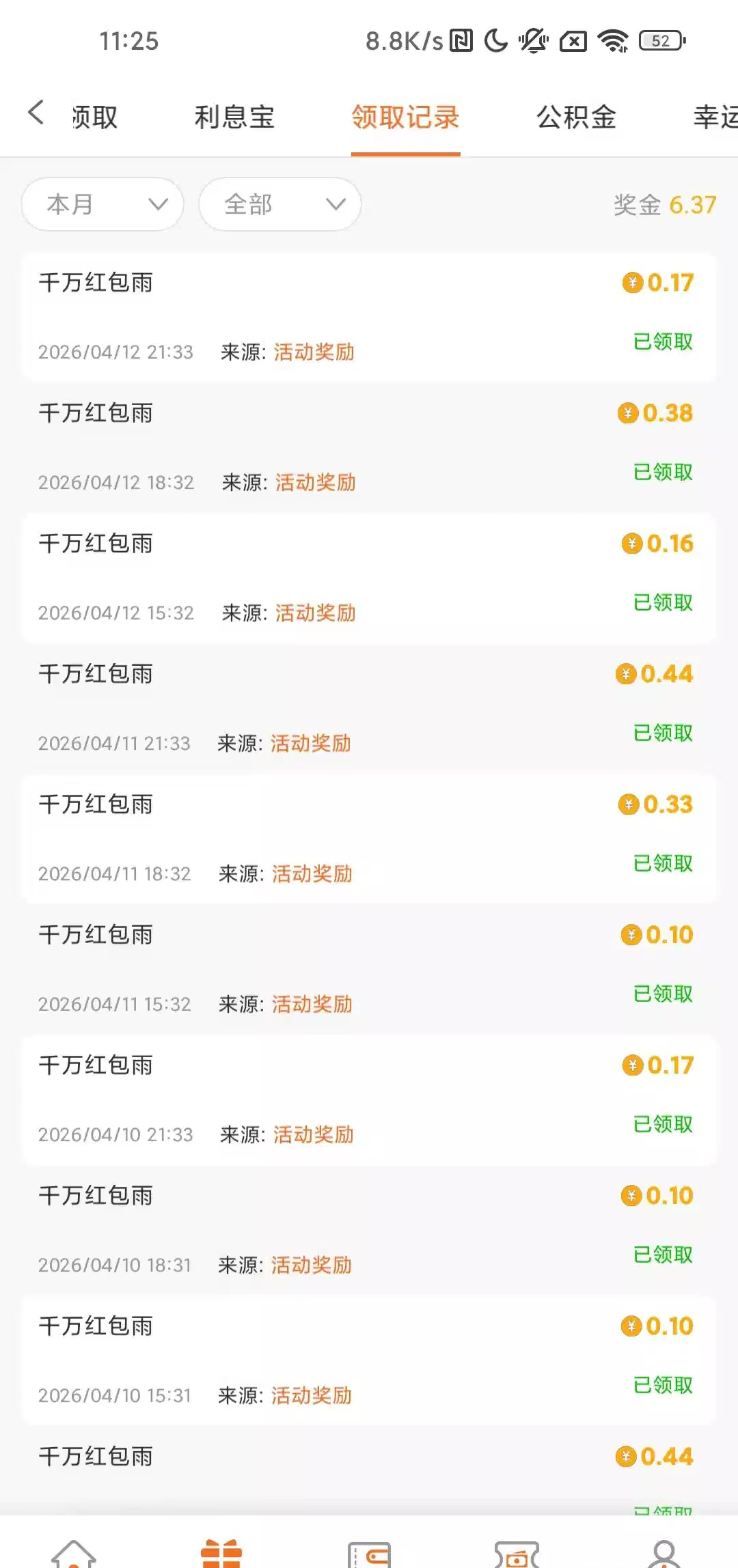Image resolution: width=738 pixels, height=1568 pixels.
Task: Open the home tab in bottom navigation
Action: point(74,1552)
